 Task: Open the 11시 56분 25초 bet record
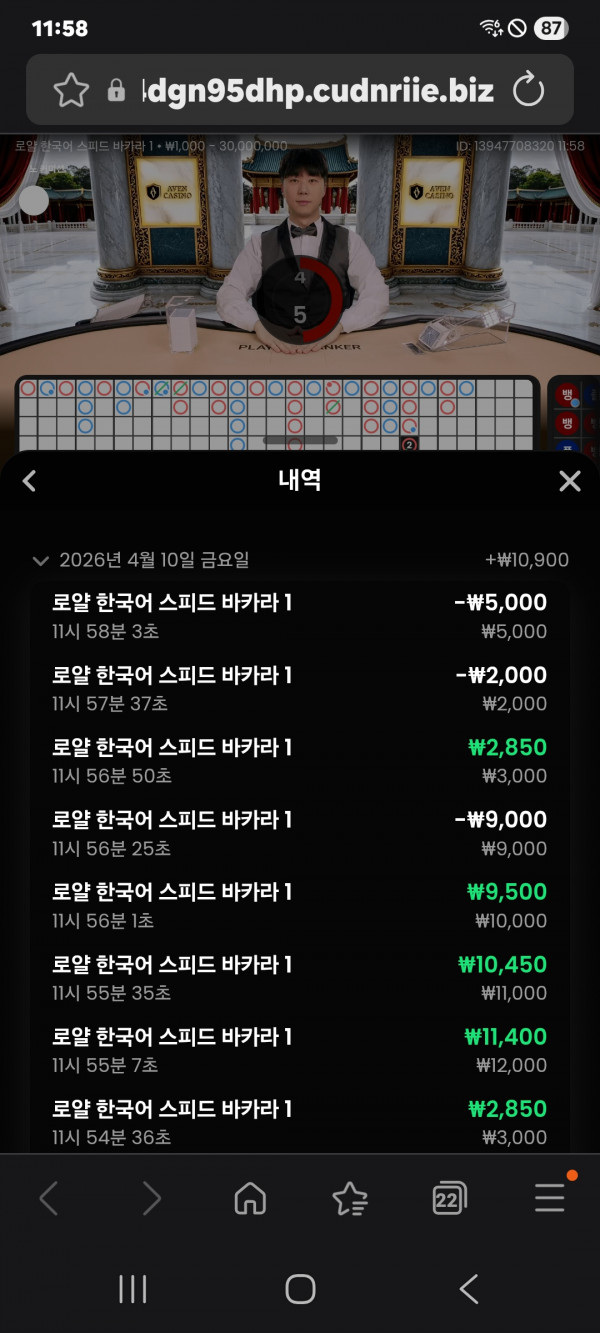(300, 833)
